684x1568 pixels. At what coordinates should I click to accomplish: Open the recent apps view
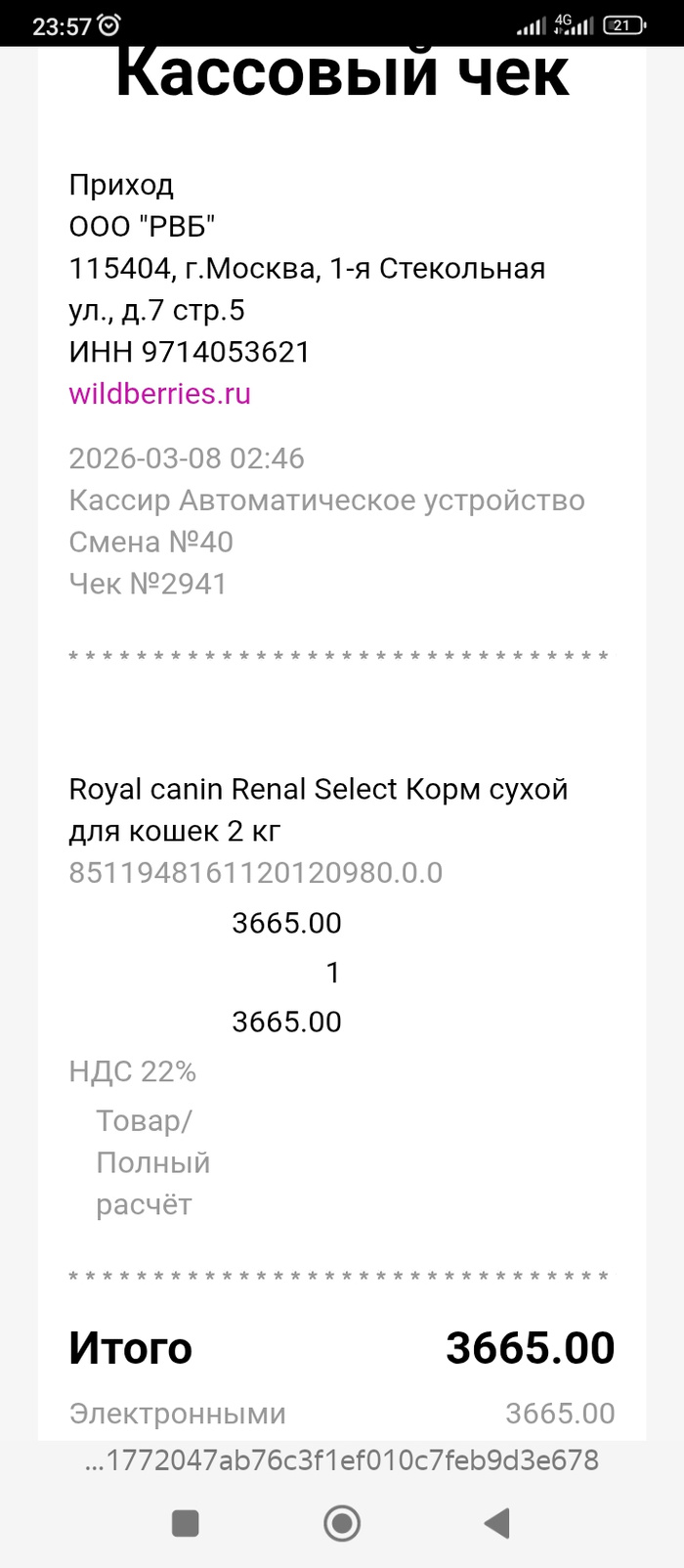(186, 1522)
